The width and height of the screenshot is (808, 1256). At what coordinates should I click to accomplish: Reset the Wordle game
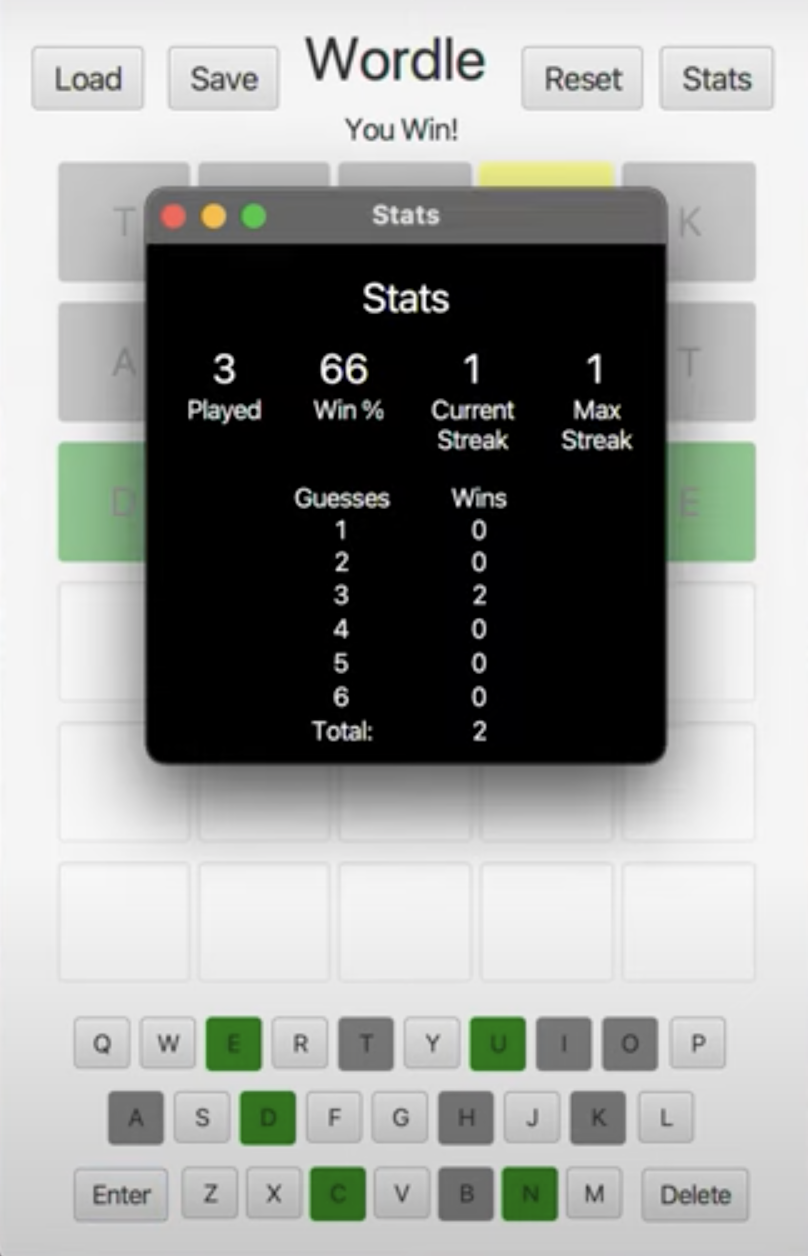pyautogui.click(x=582, y=78)
